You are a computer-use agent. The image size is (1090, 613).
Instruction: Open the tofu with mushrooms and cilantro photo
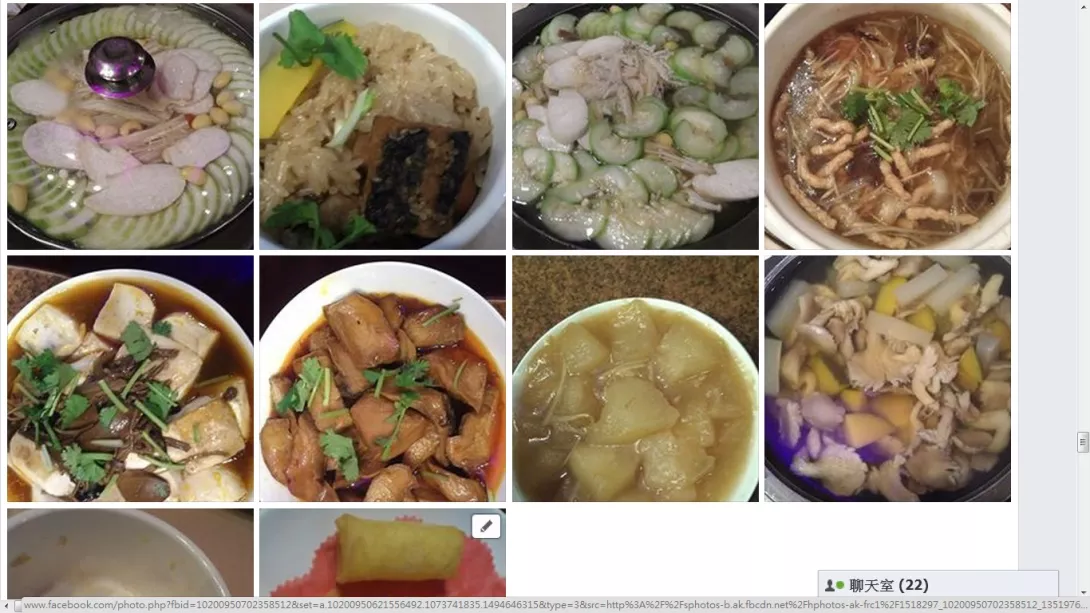coord(130,378)
